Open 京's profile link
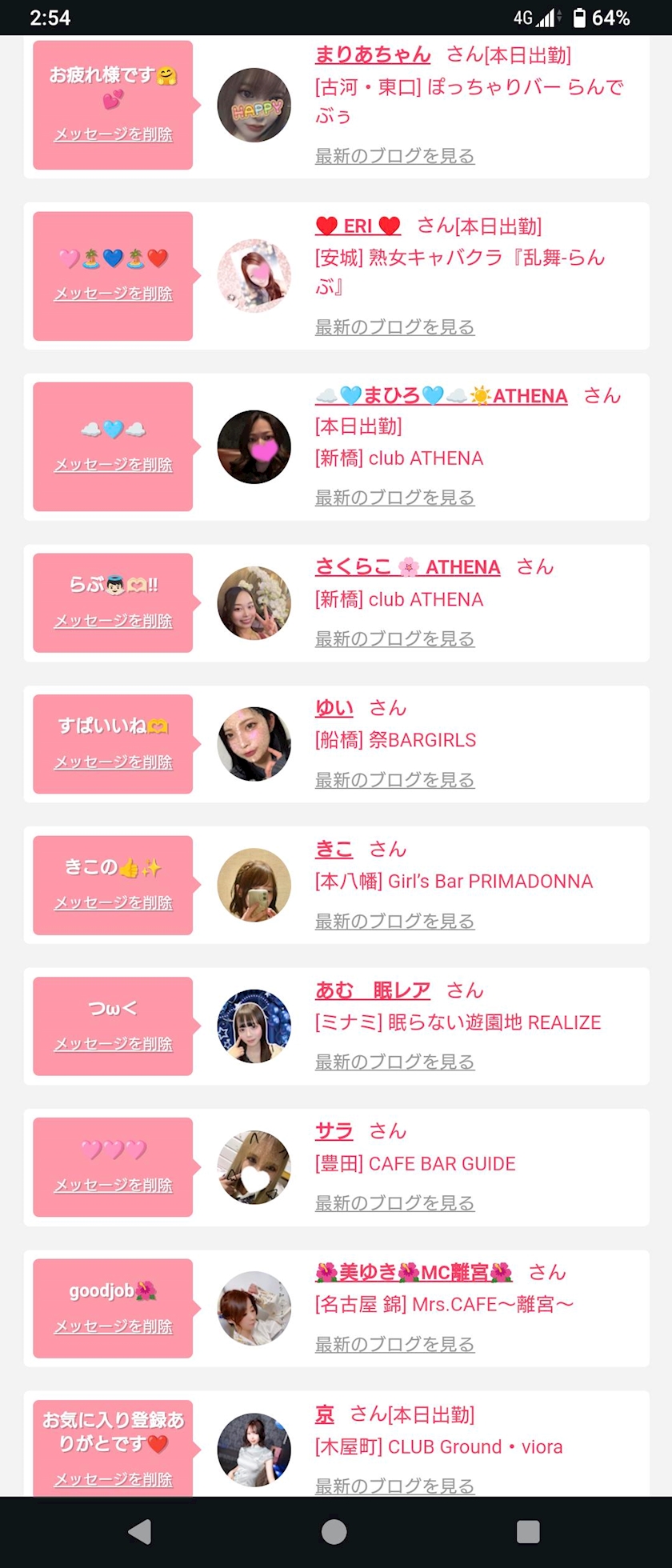 (324, 1414)
